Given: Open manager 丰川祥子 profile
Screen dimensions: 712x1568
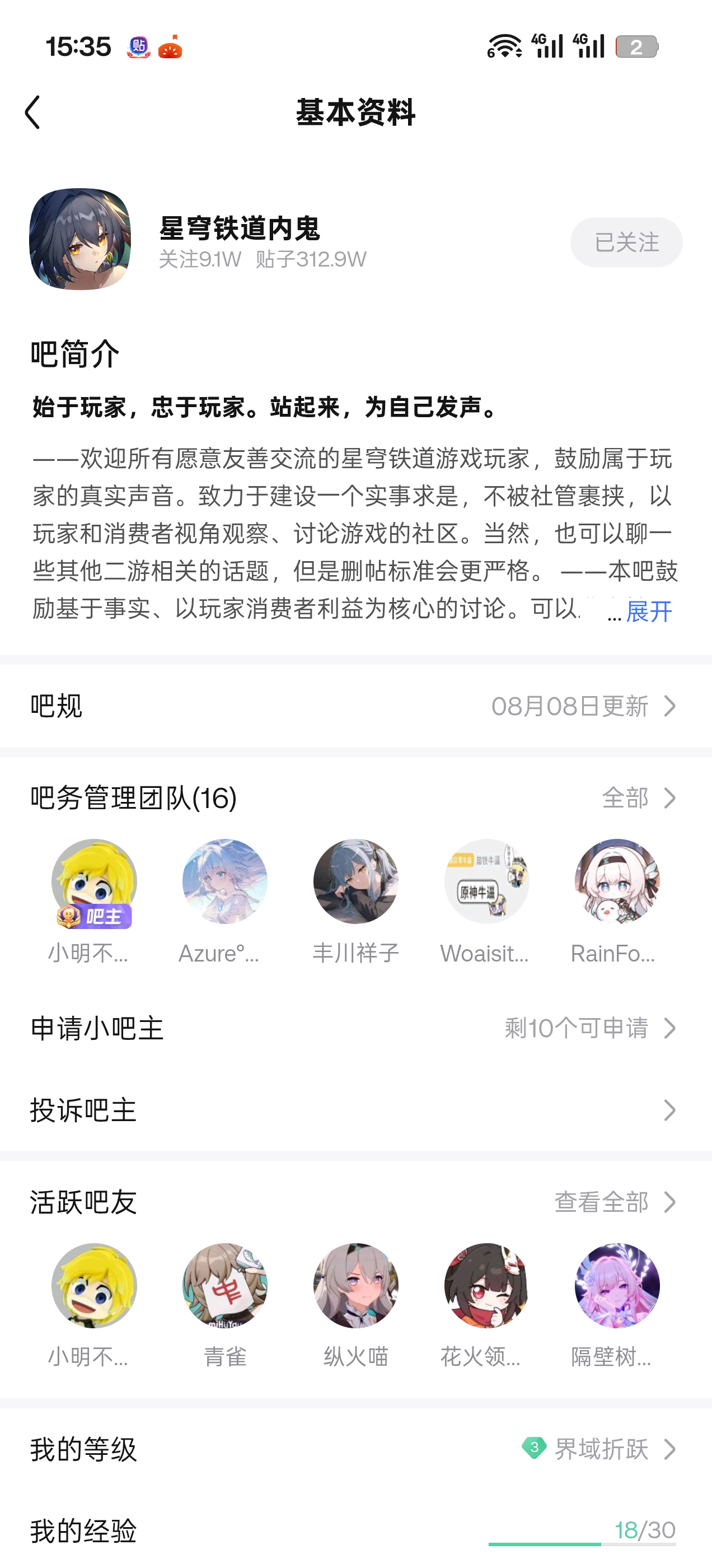Looking at the screenshot, I should point(355,881).
